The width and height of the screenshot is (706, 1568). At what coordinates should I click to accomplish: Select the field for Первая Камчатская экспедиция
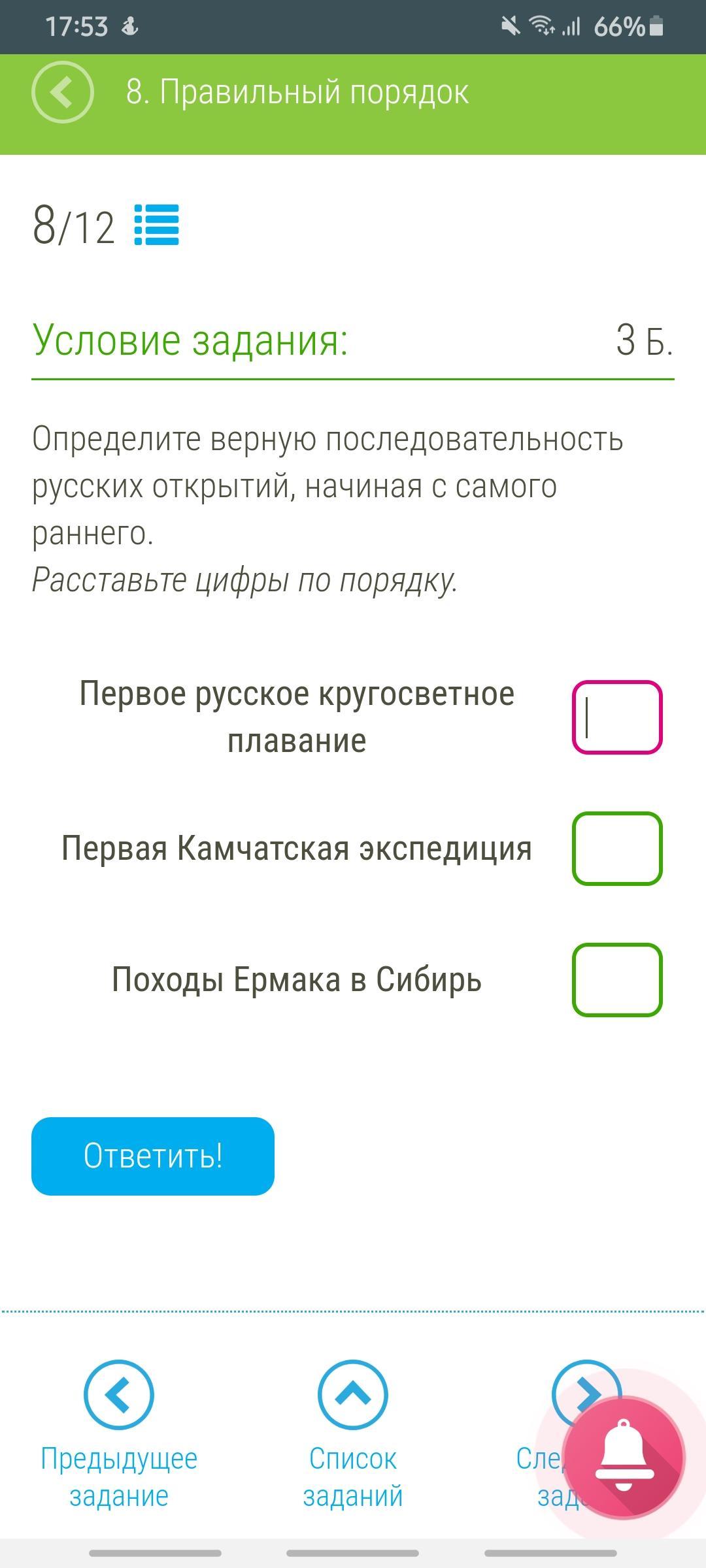(617, 849)
